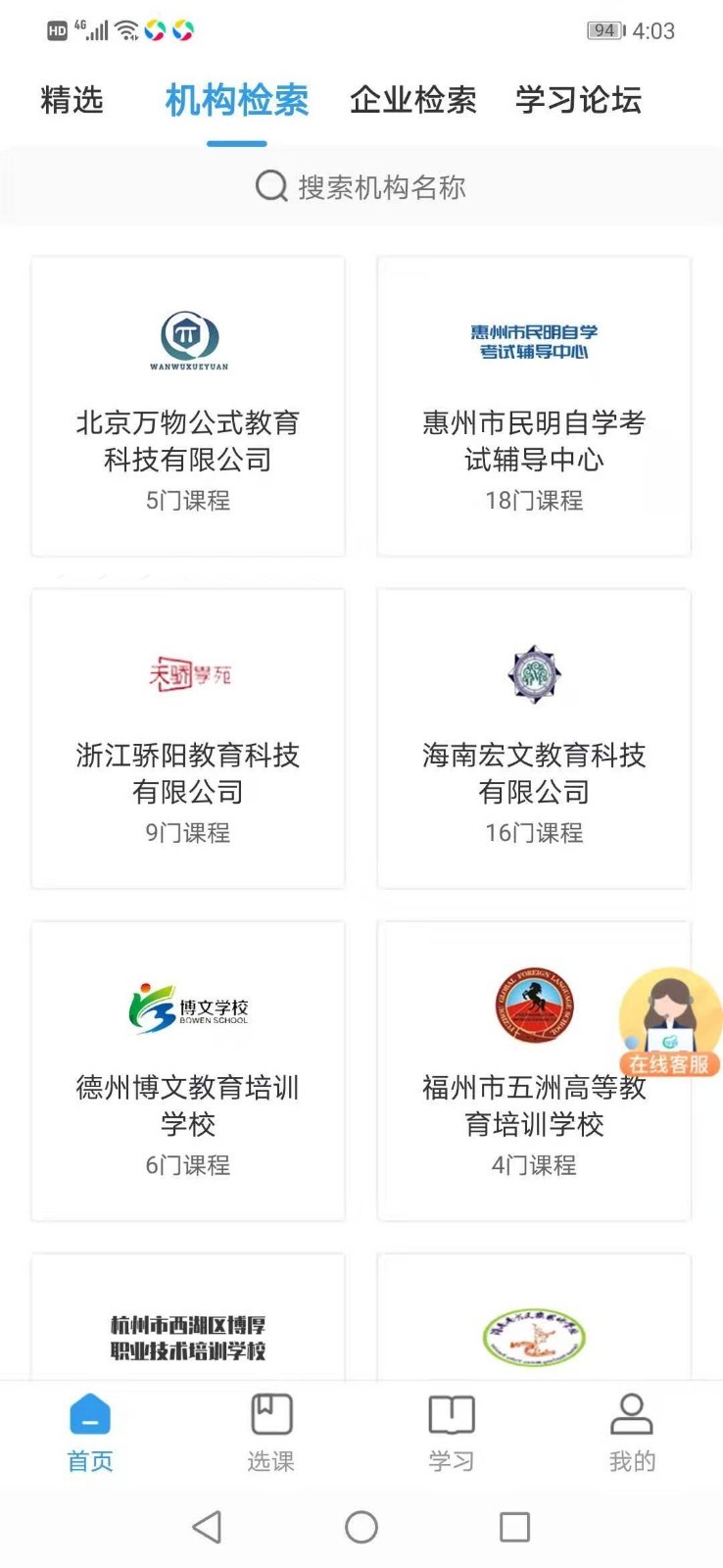Viewport: 723px width, 1568px height.
Task: Switch to the 精选 tab
Action: tap(72, 100)
